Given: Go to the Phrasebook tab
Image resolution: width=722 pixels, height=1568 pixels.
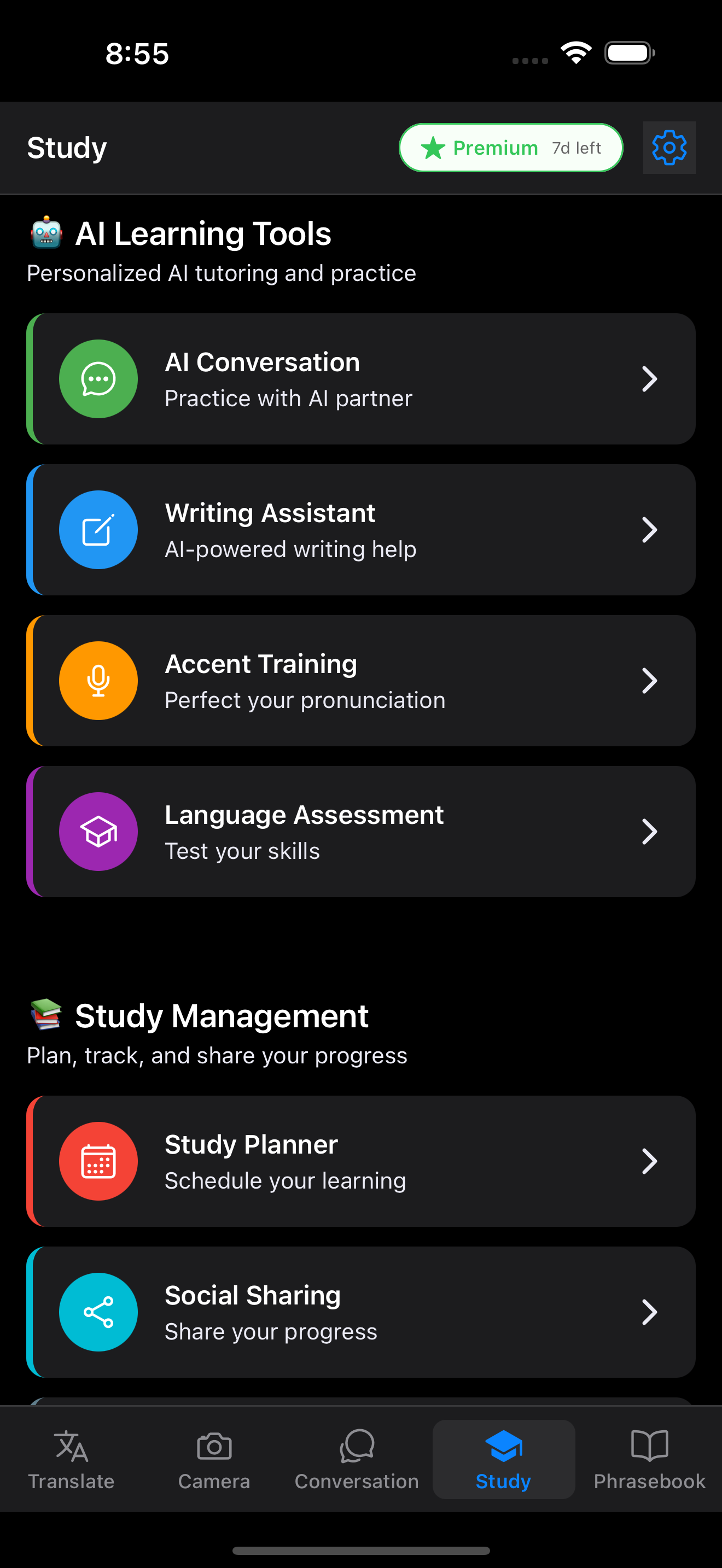Looking at the screenshot, I should tap(649, 1460).
